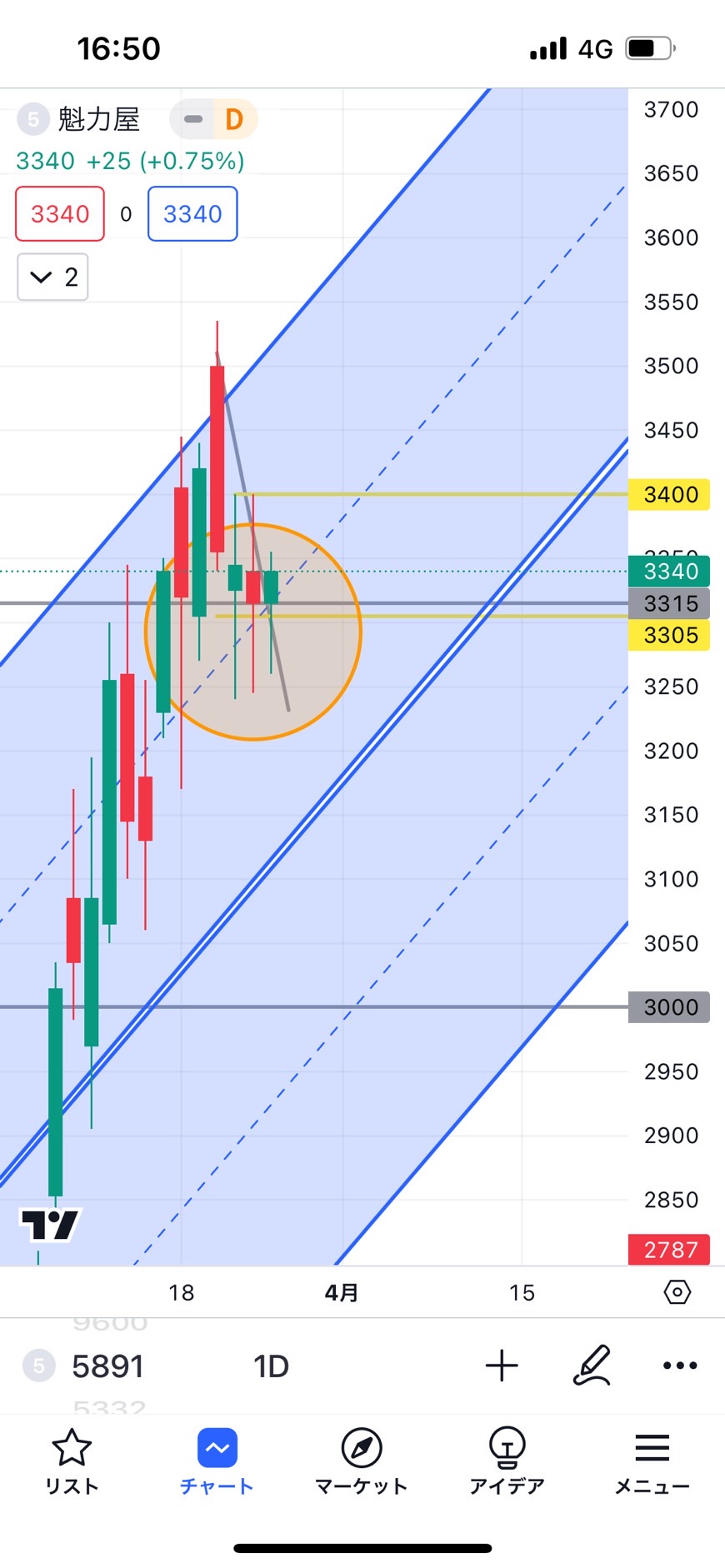Viewport: 725px width, 1568px height.
Task: Tap the D interval badge beside 魁力屋
Action: (x=234, y=119)
